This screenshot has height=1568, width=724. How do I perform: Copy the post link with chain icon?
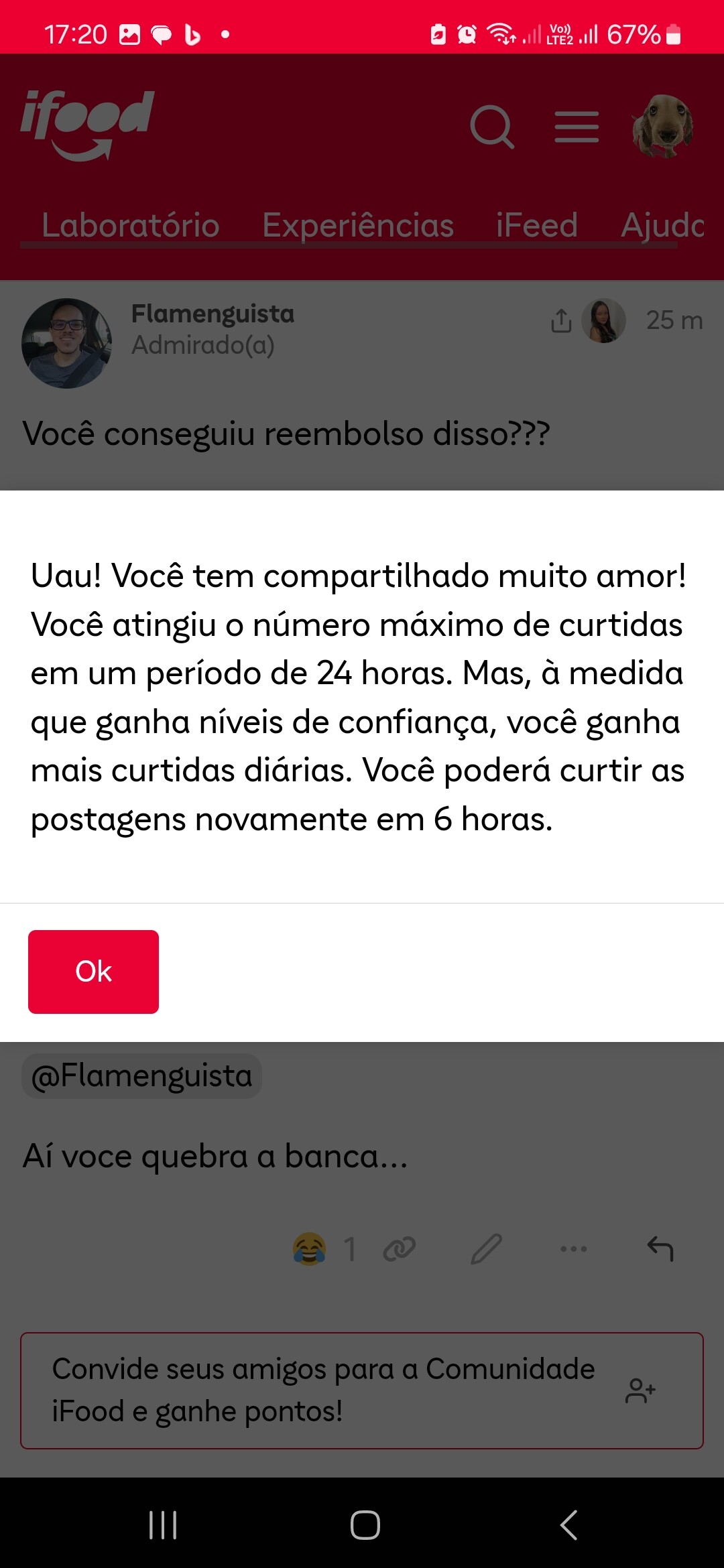[x=400, y=1249]
